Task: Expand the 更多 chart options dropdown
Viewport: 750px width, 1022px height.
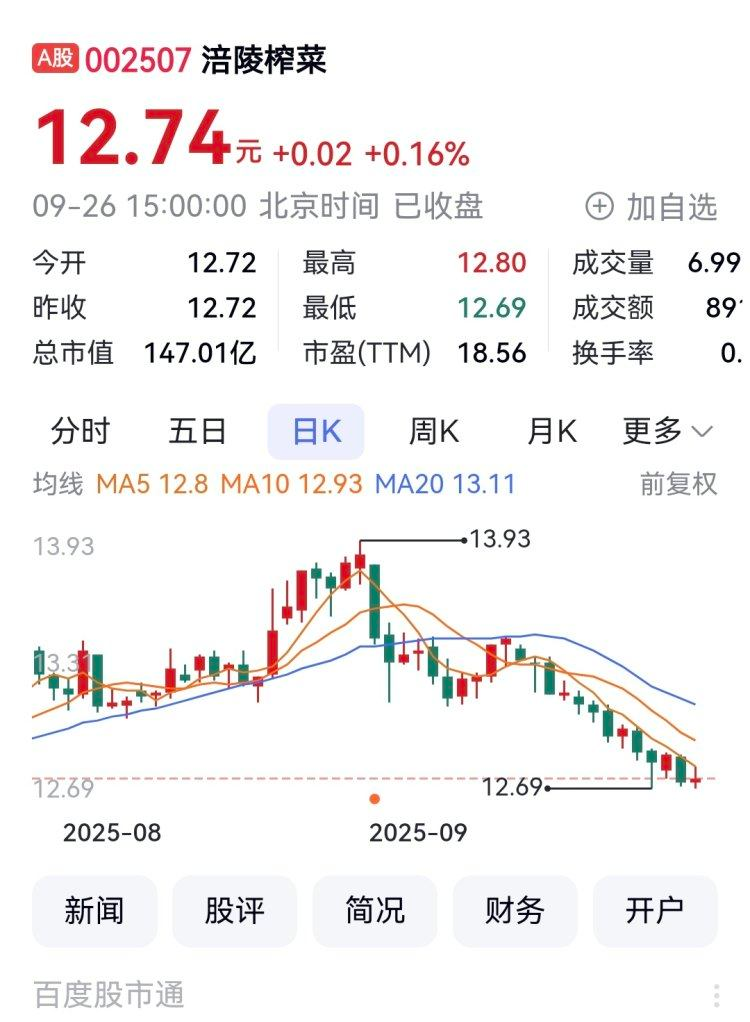Action: coord(667,432)
